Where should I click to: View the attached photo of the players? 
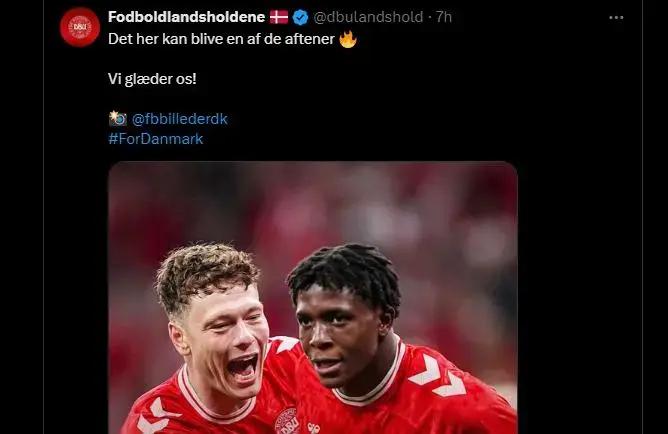click(x=312, y=298)
